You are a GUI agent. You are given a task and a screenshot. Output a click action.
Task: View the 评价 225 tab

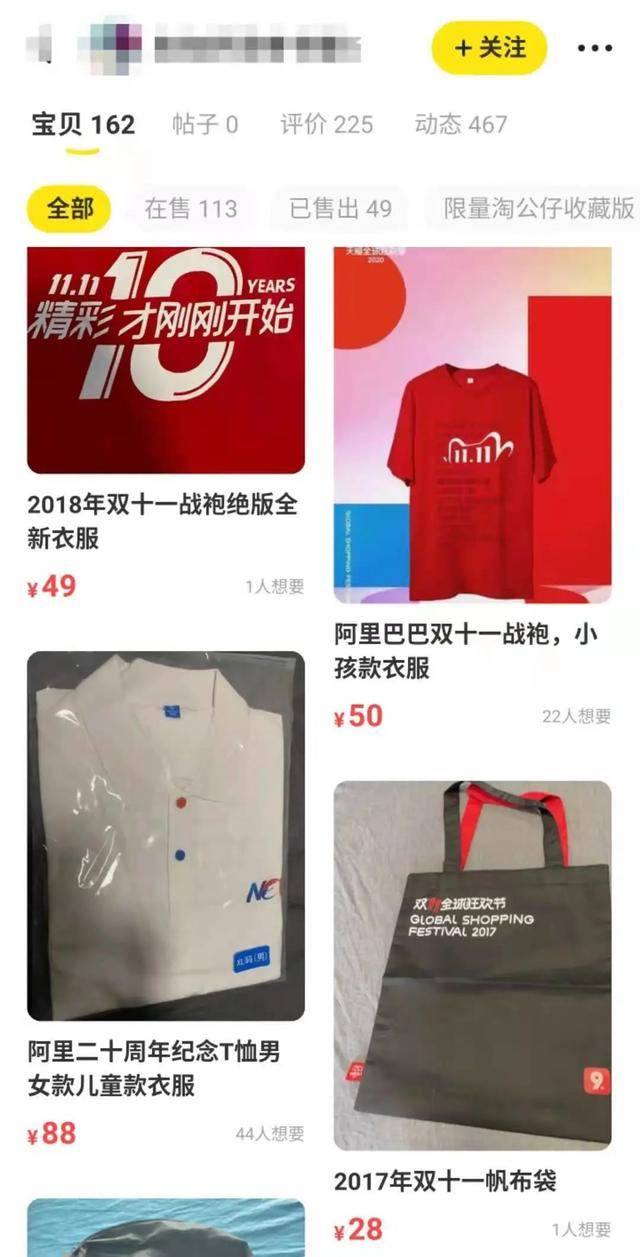[x=326, y=125]
